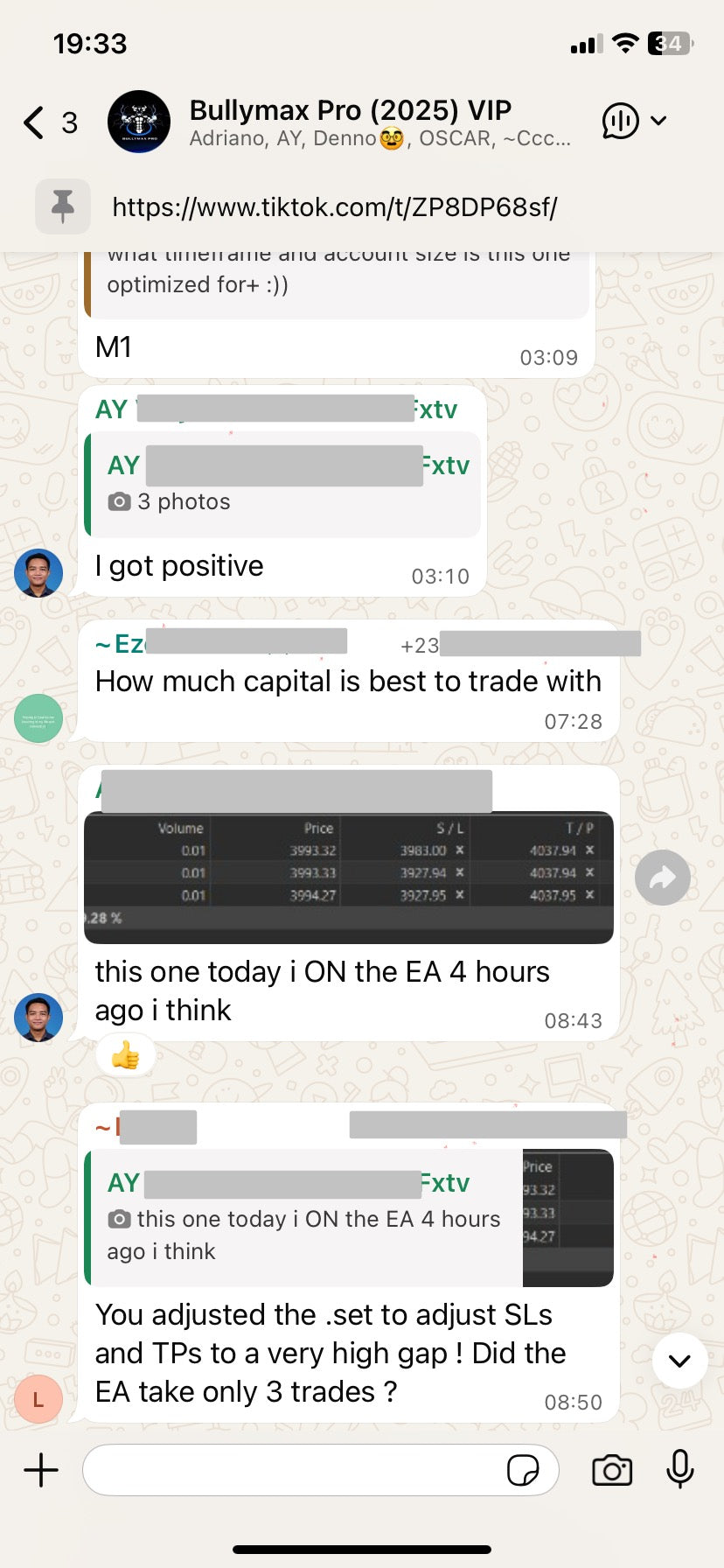Tap the thumbs up reaction on the EA message

pos(124,1056)
